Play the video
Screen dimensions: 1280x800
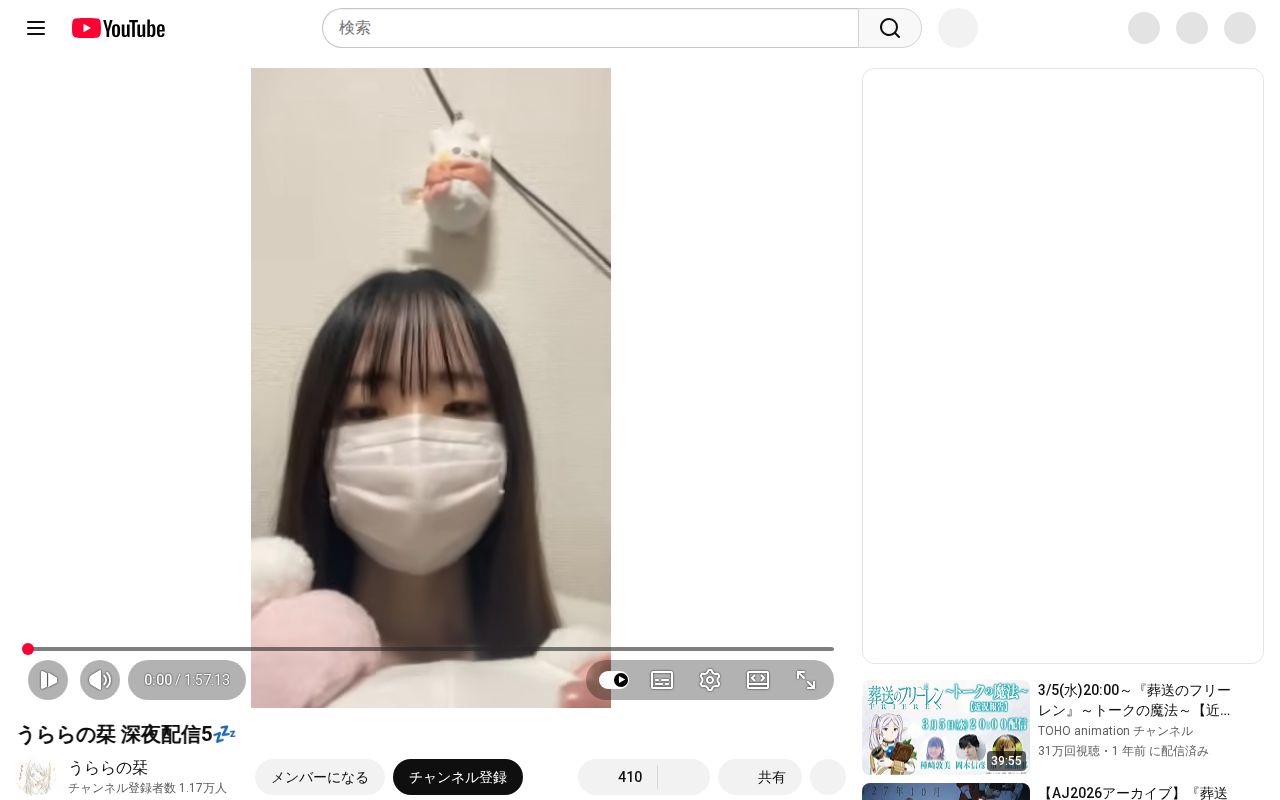[x=48, y=680]
